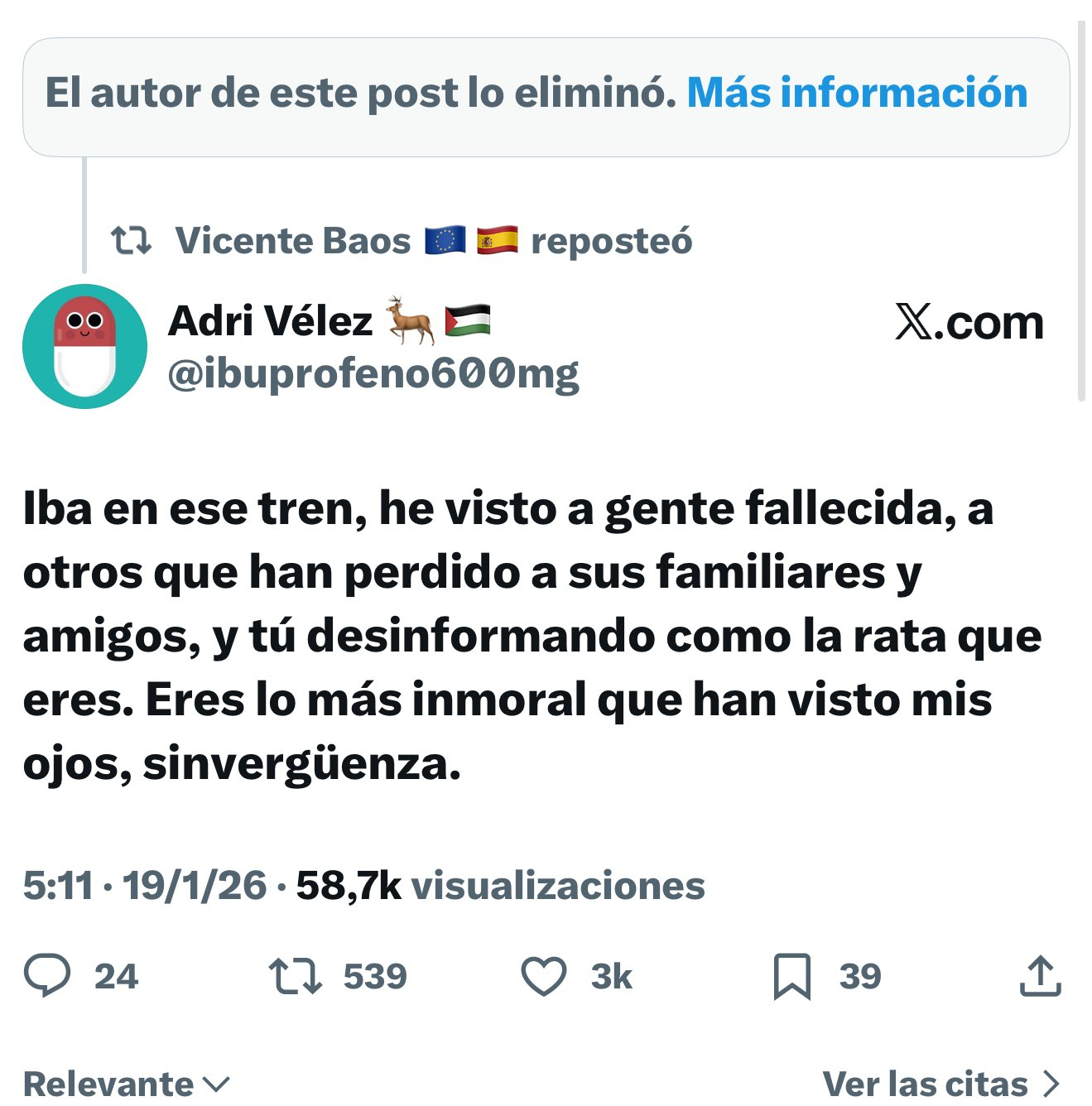Share the post via share icon
Screen dimensions: 1092x1106
1040,976
